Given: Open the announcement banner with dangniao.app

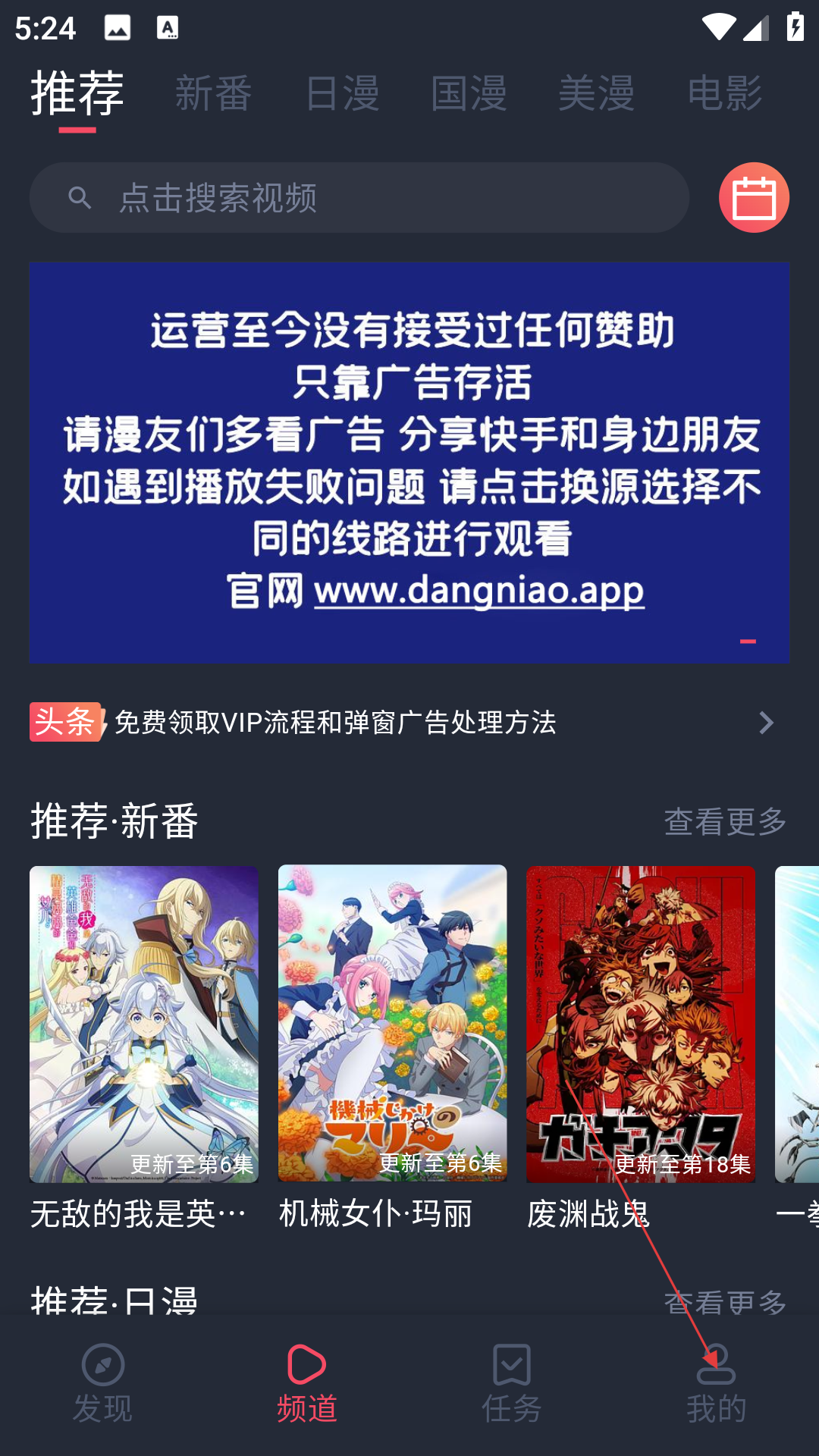Looking at the screenshot, I should 409,463.
